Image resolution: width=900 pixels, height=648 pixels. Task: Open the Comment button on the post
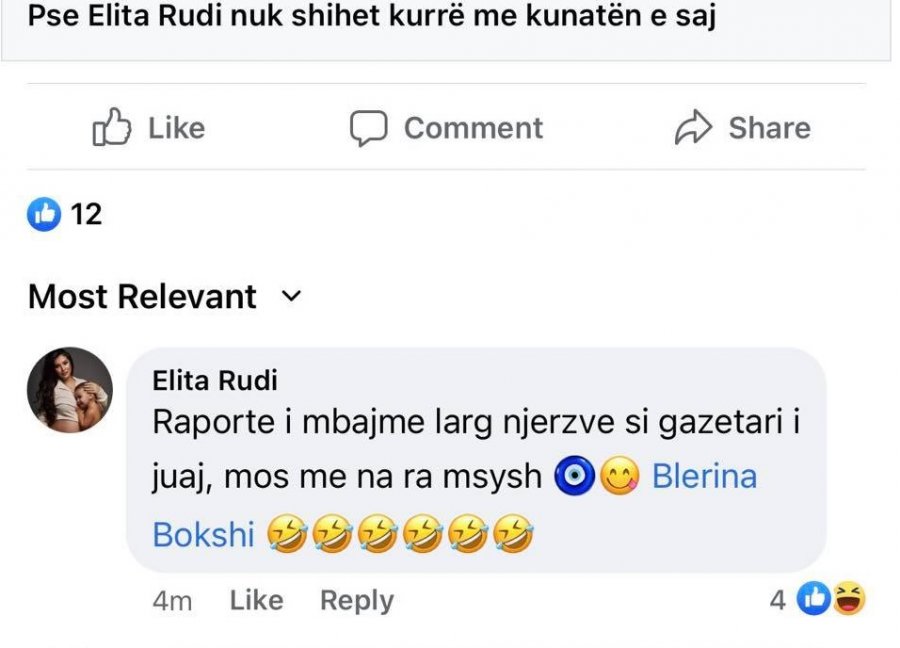[446, 128]
